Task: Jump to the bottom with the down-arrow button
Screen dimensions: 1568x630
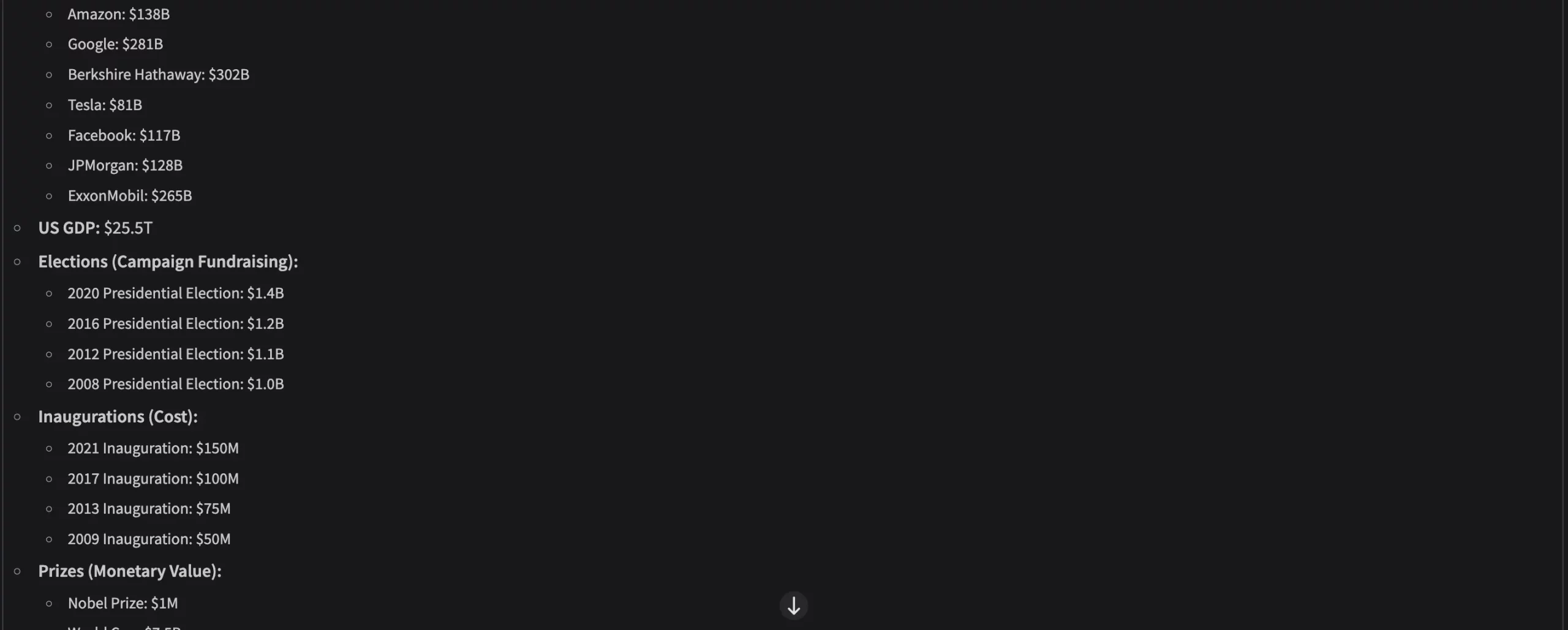Action: (x=793, y=606)
